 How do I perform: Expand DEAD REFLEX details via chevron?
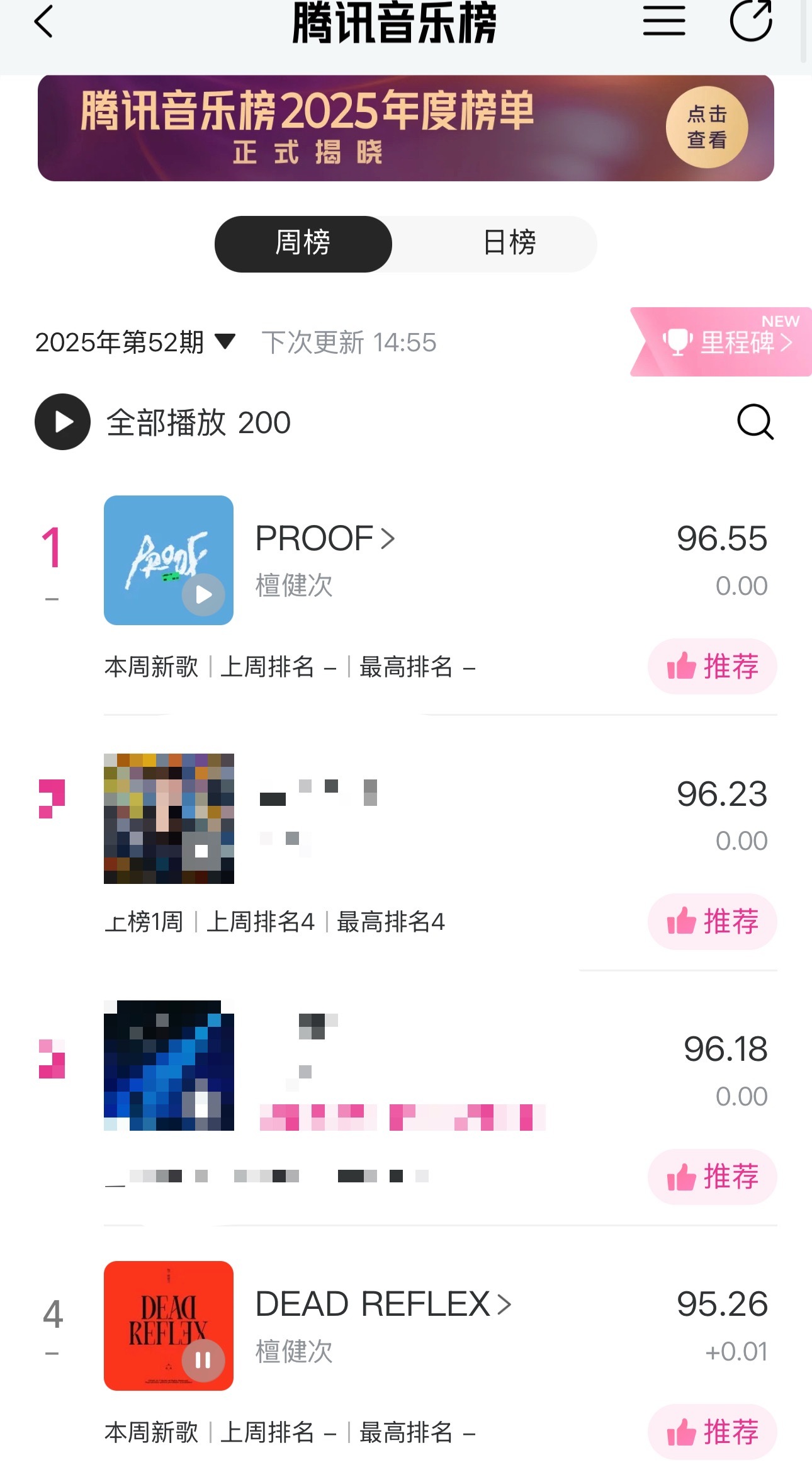(503, 1304)
